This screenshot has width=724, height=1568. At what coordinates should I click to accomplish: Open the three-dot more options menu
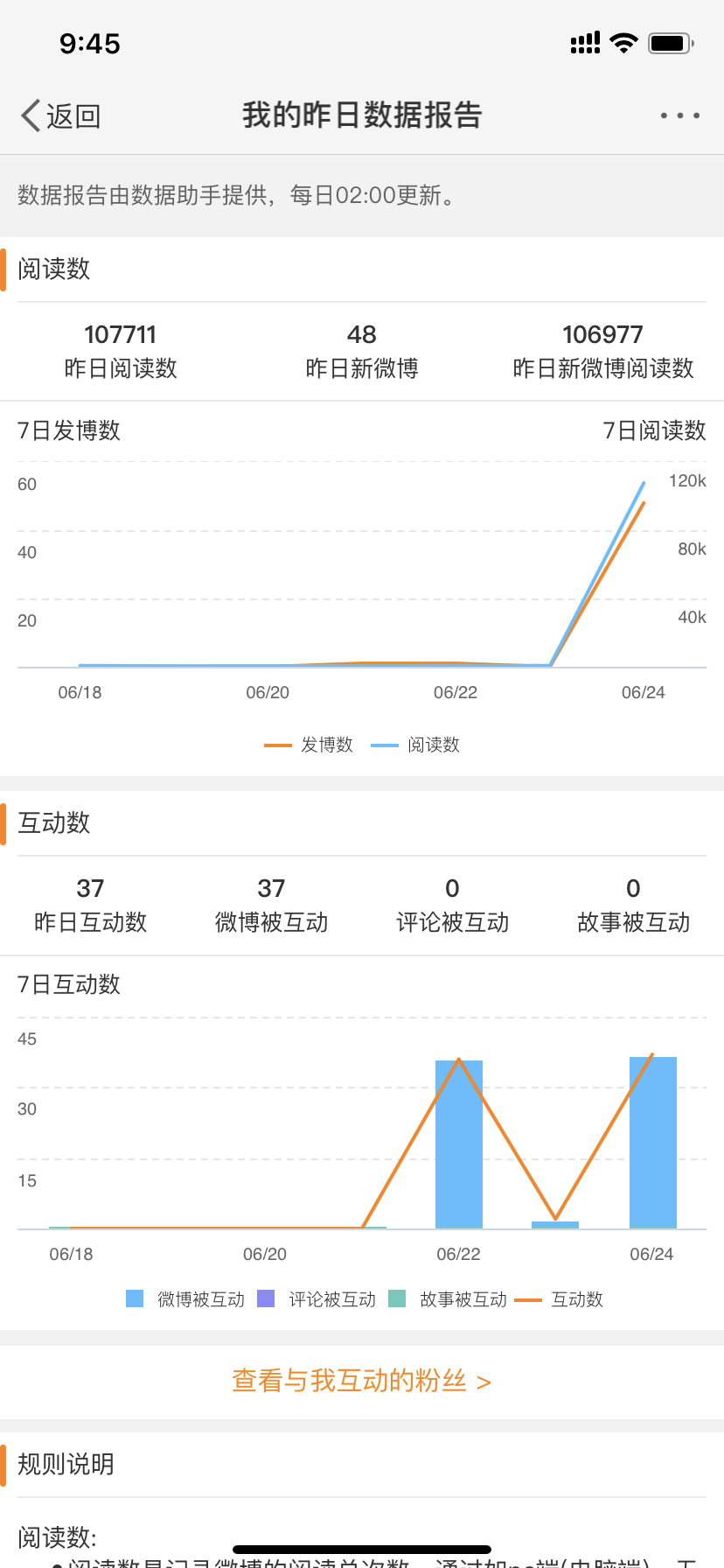(x=680, y=115)
